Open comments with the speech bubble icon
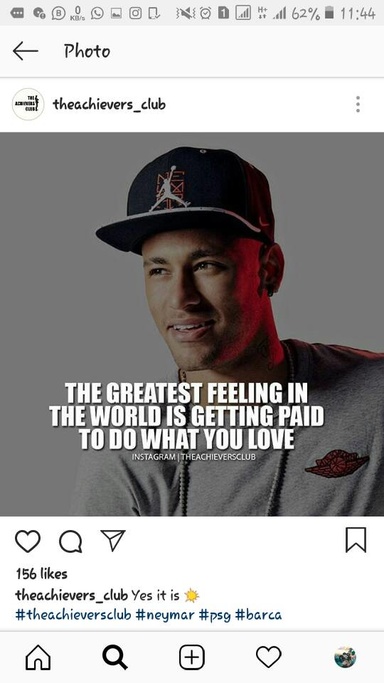Screen dimensions: 384x683 click(x=71, y=541)
